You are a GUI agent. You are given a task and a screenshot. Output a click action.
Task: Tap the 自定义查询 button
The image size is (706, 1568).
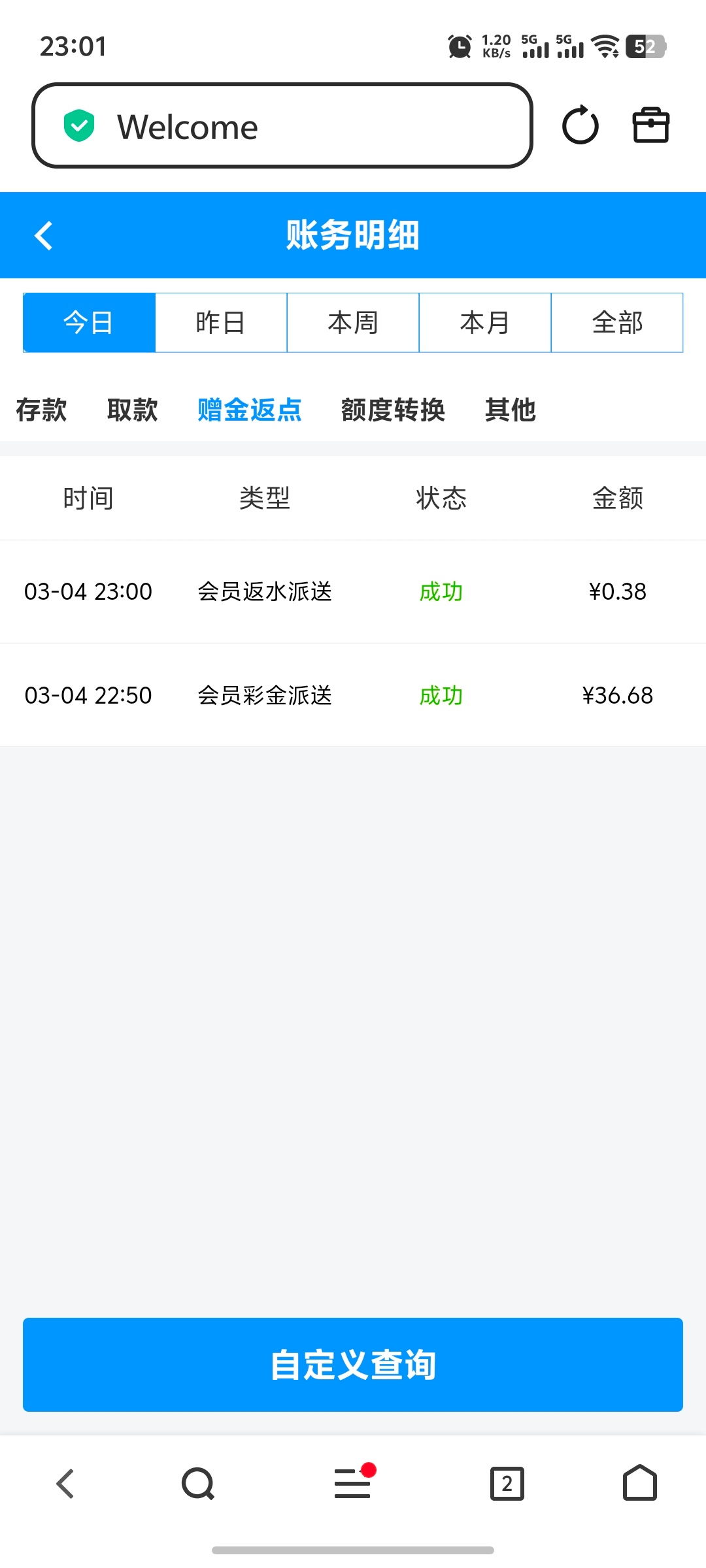[x=353, y=1365]
